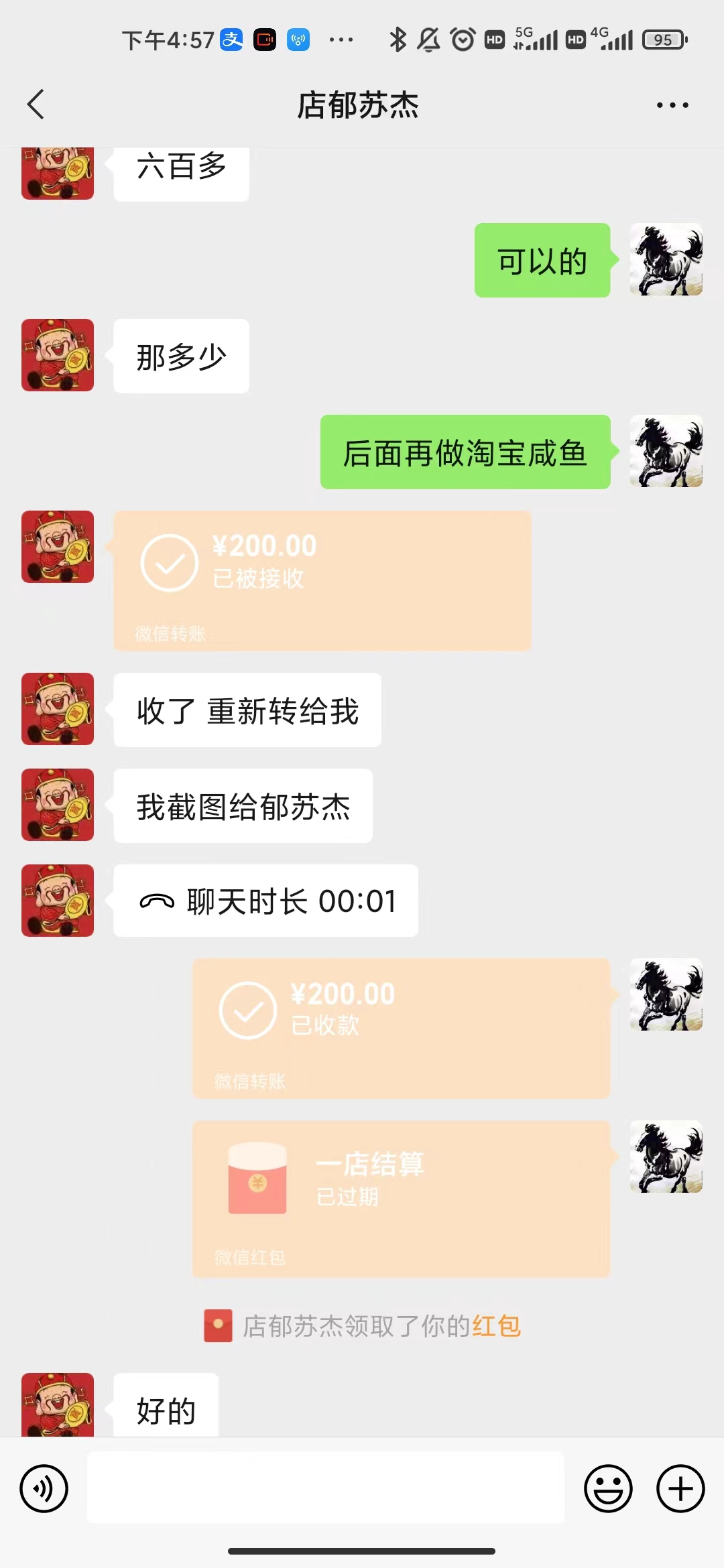This screenshot has height=1568, width=724.
Task: Tap the message input field
Action: (324, 1488)
